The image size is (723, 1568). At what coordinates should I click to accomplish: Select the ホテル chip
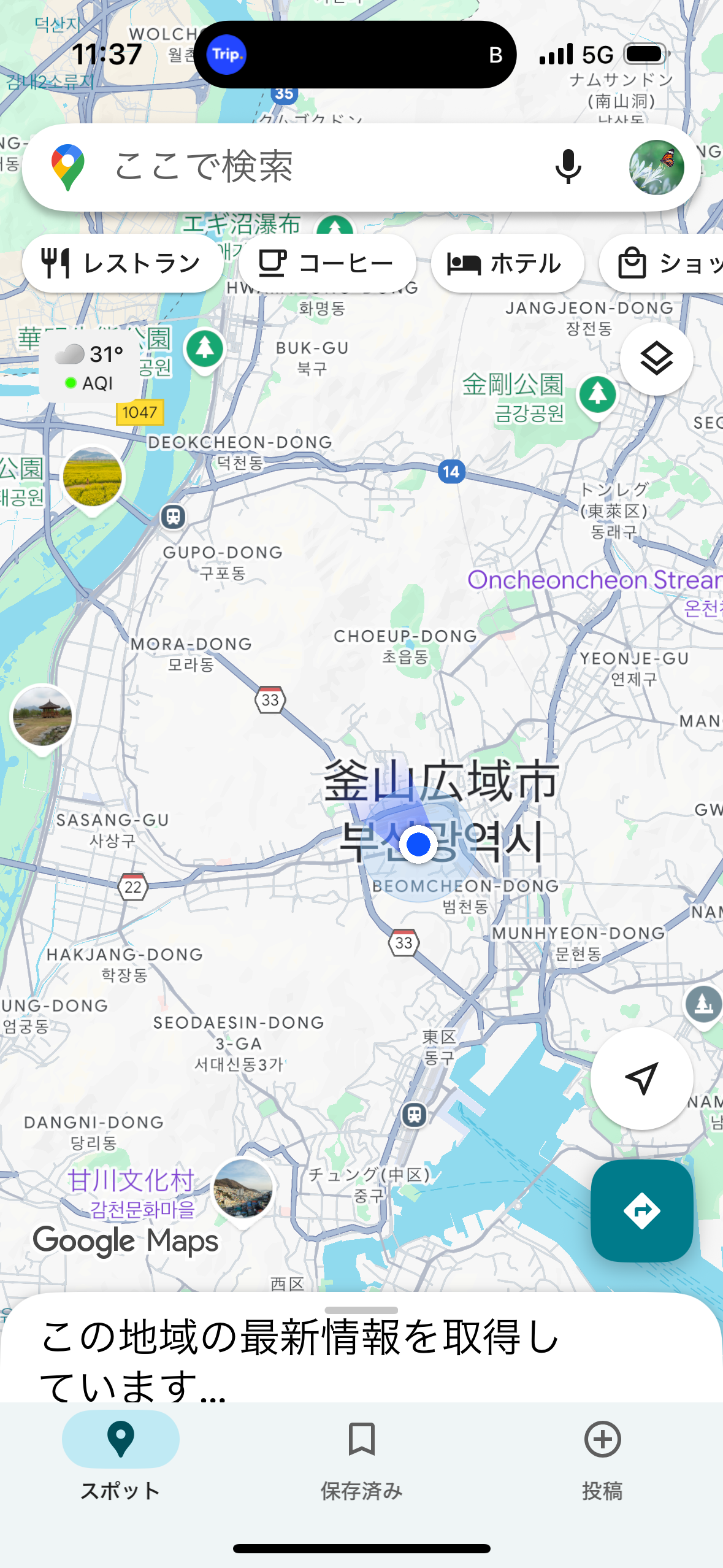click(x=507, y=264)
